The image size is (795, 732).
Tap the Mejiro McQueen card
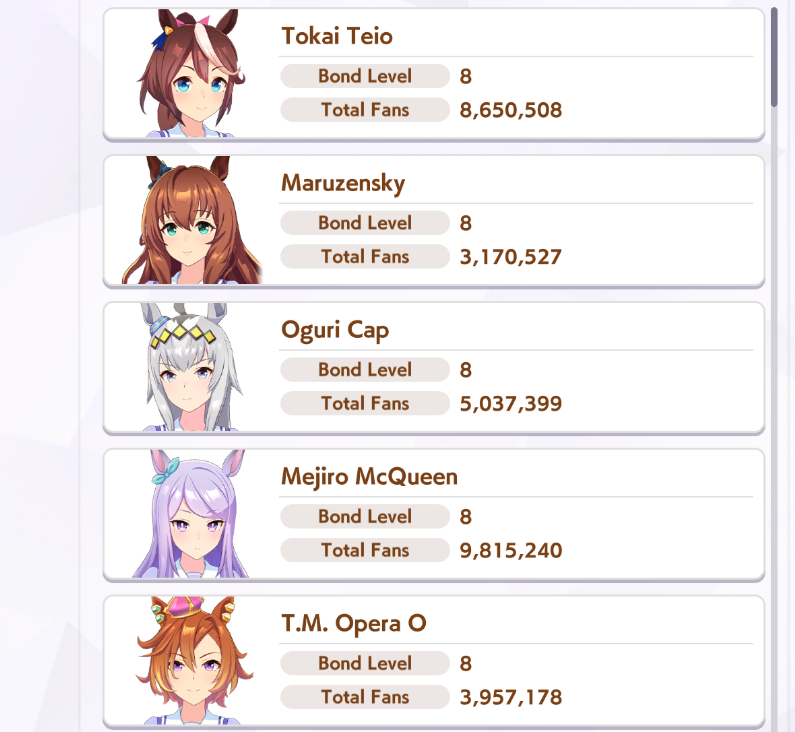[433, 515]
